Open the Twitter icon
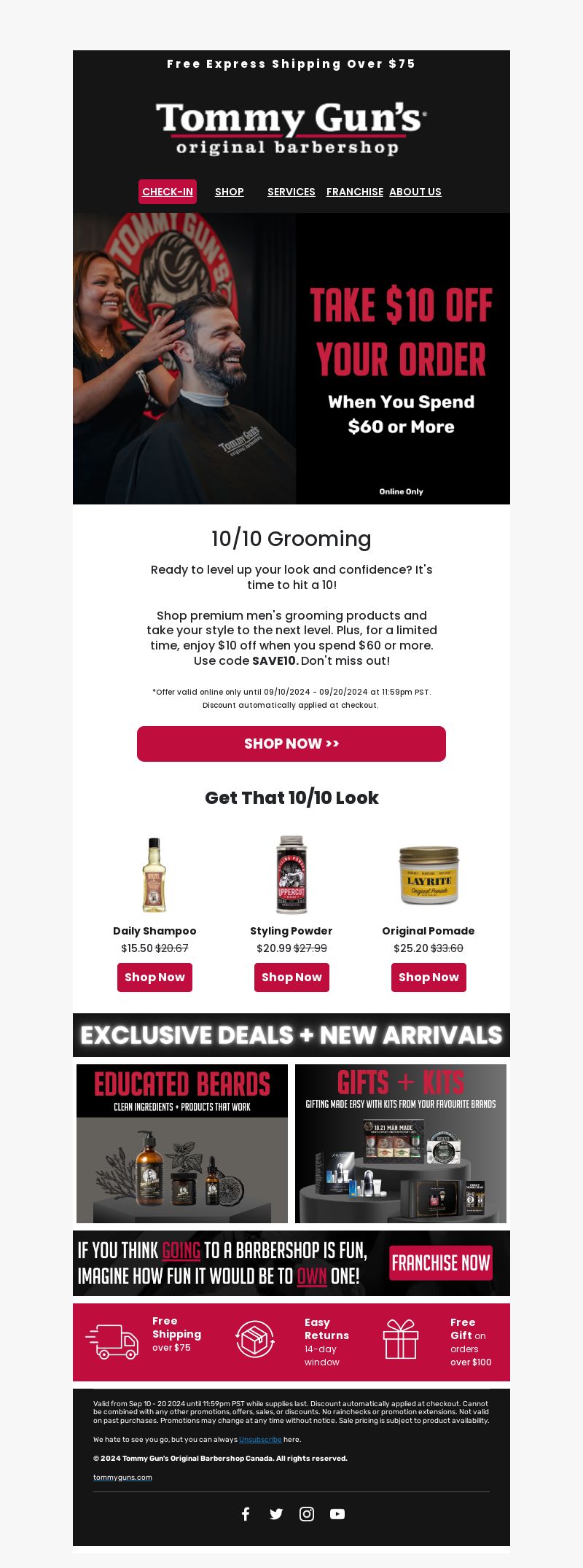This screenshot has width=583, height=1568. tap(276, 1514)
